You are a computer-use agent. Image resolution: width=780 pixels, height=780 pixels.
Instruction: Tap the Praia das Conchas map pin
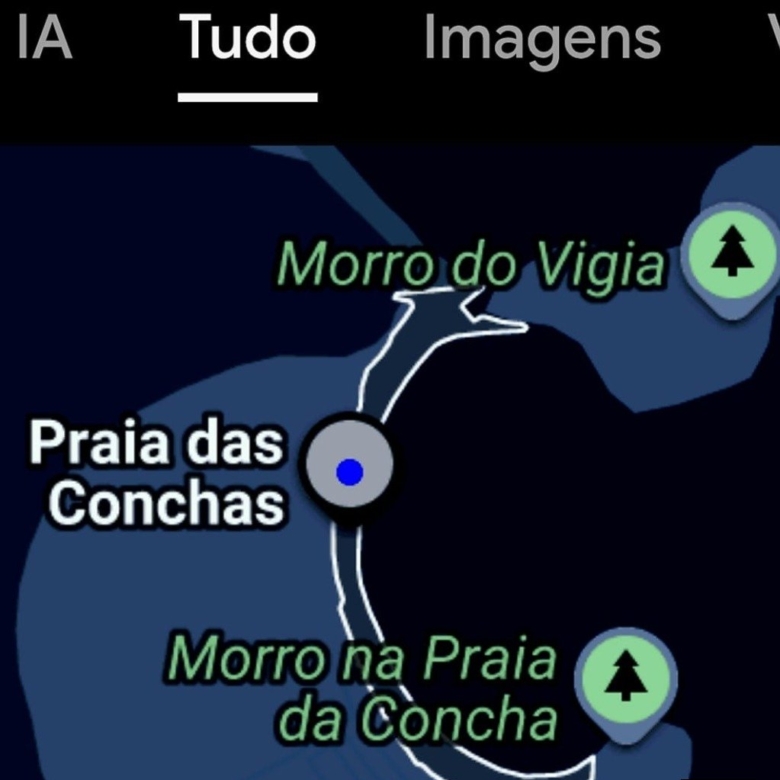[348, 466]
